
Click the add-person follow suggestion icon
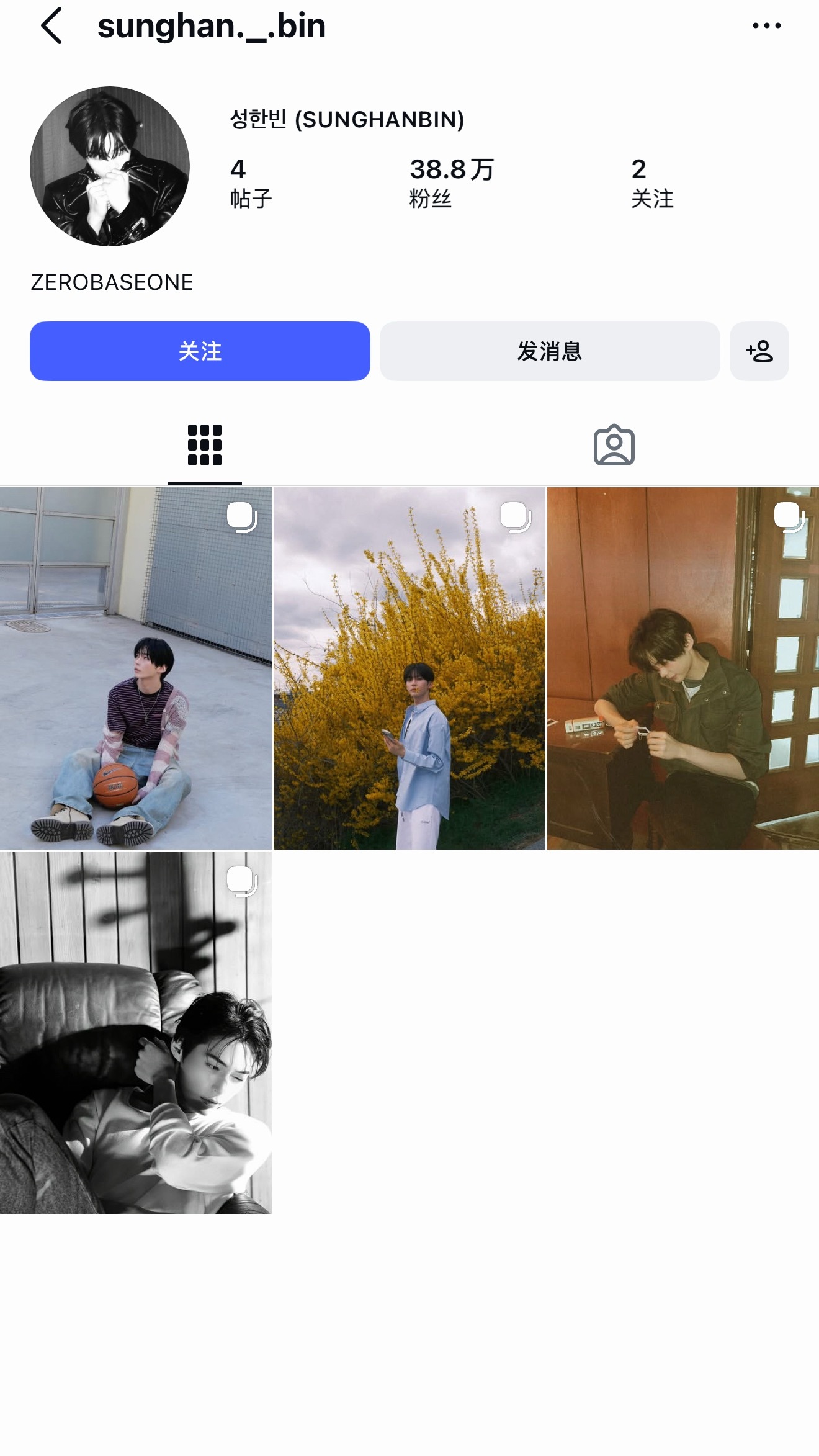759,351
